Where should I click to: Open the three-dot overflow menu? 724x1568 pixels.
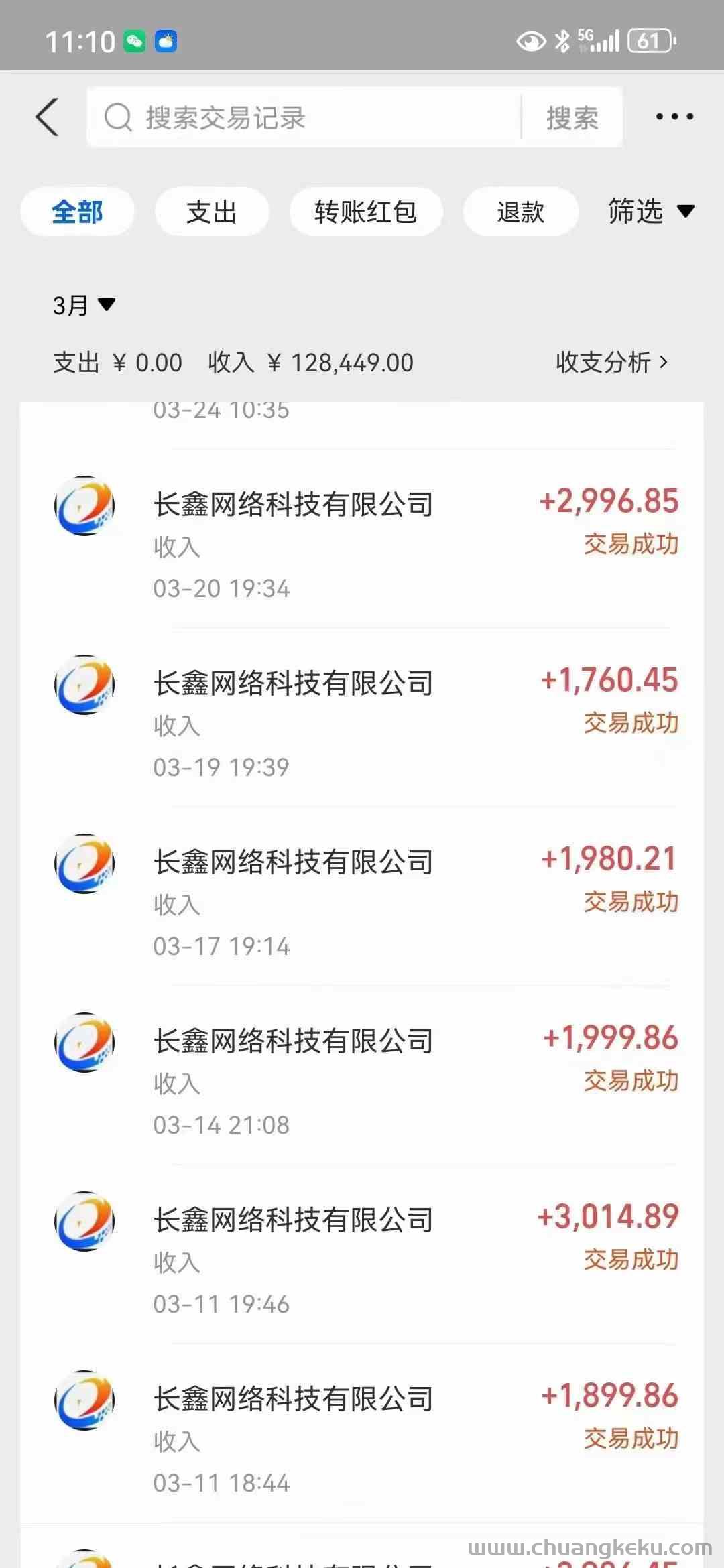[674, 117]
